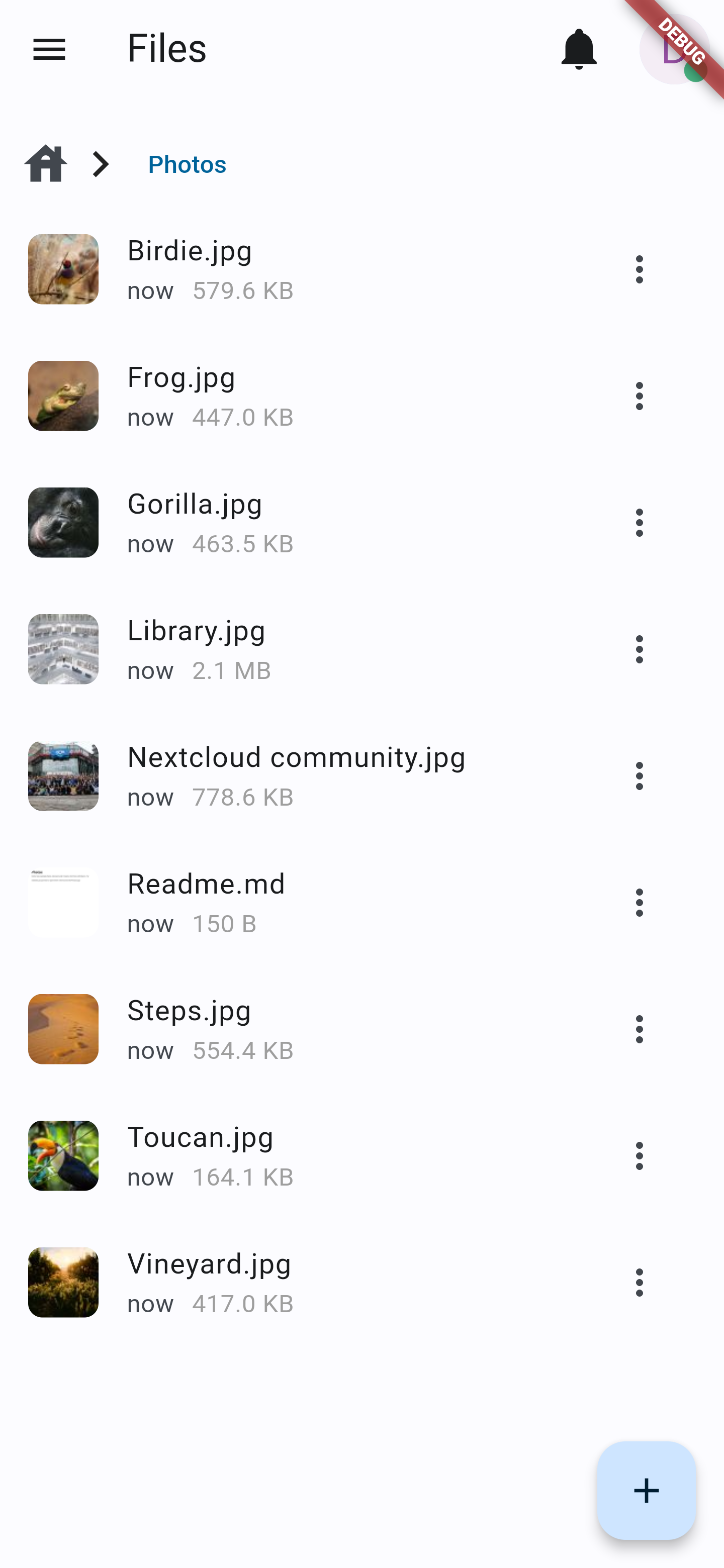Image resolution: width=724 pixels, height=1568 pixels.
Task: Open the account avatar
Action: [x=674, y=49]
